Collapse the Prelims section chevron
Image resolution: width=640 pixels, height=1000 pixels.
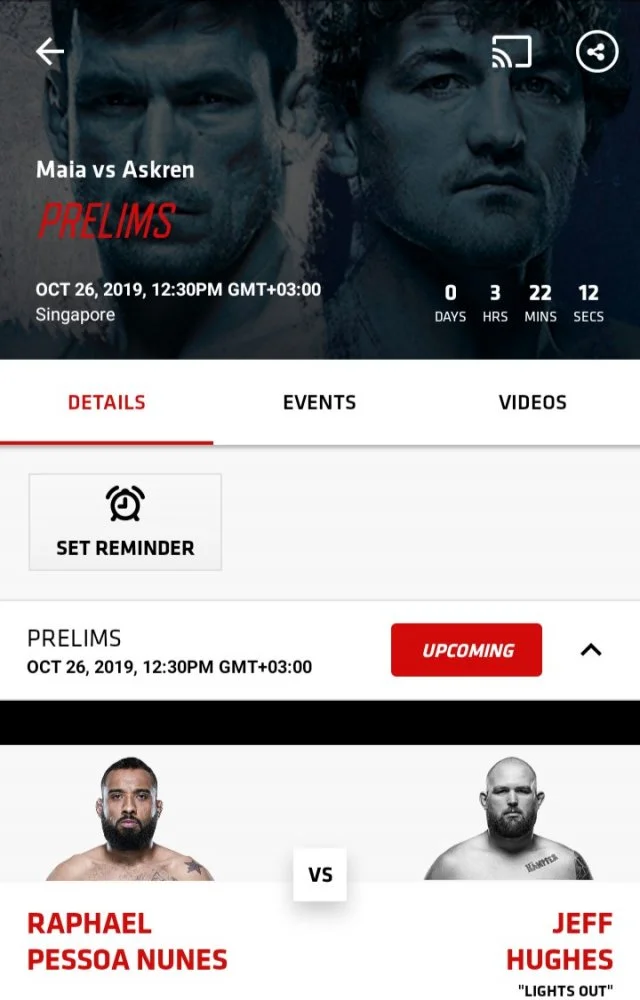[591, 650]
